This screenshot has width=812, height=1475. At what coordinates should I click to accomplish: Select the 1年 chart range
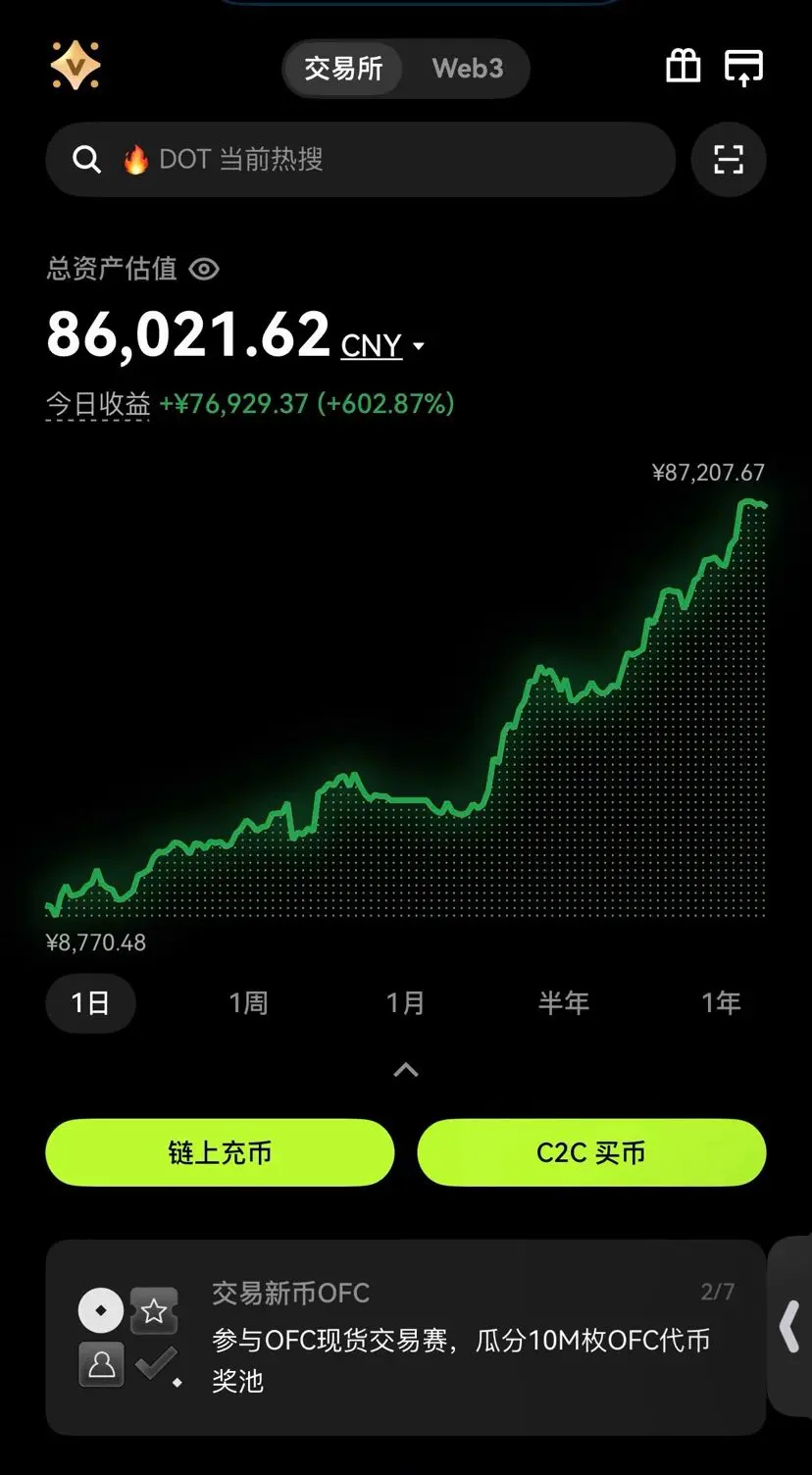click(721, 1002)
